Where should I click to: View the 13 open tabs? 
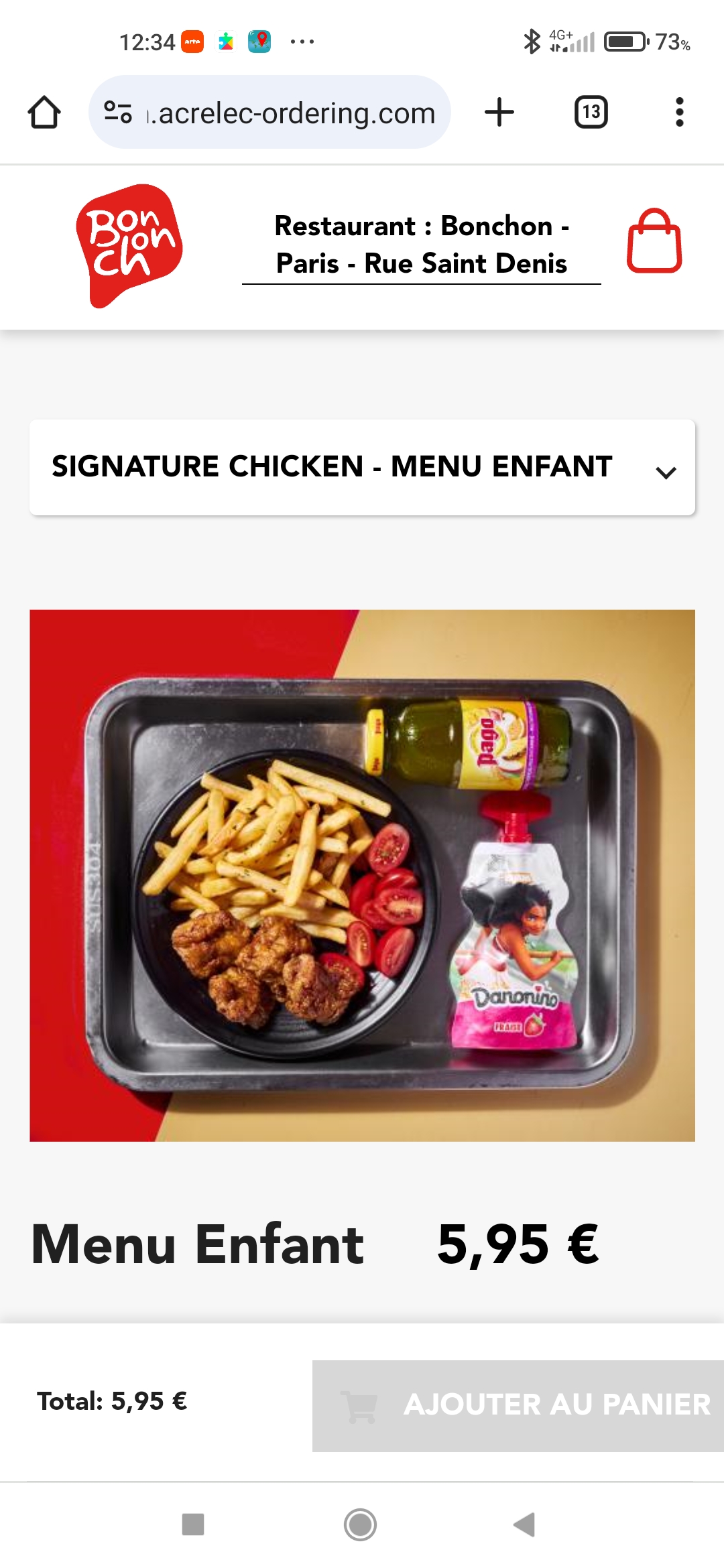click(x=591, y=112)
